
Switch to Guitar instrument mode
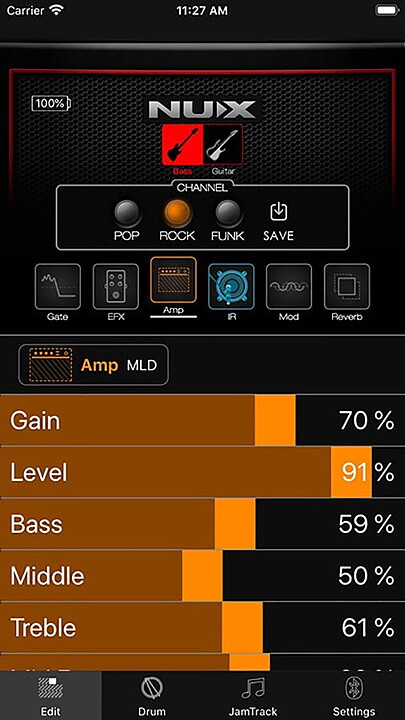223,144
